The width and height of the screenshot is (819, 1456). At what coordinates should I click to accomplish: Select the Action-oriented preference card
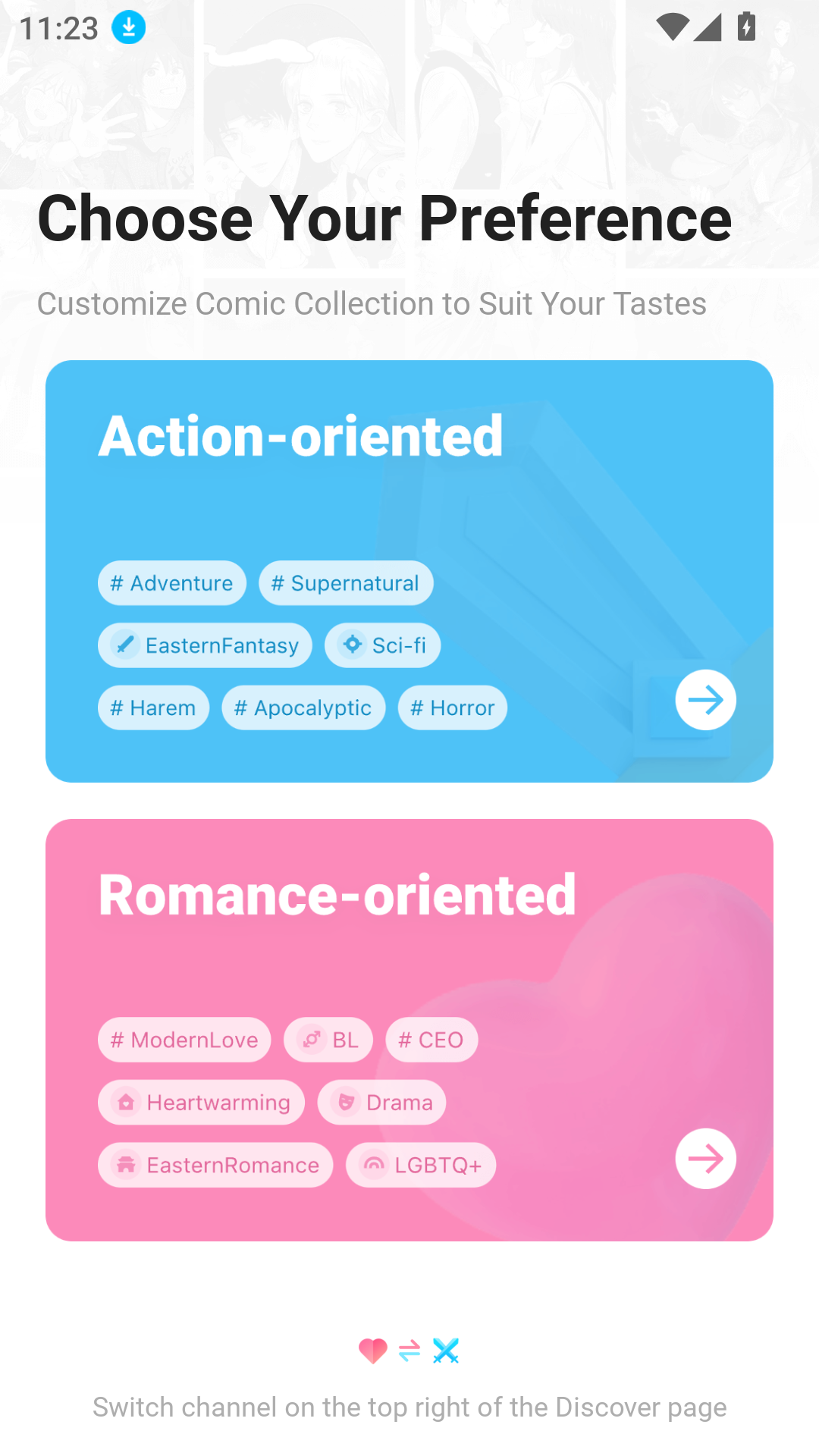(x=409, y=485)
